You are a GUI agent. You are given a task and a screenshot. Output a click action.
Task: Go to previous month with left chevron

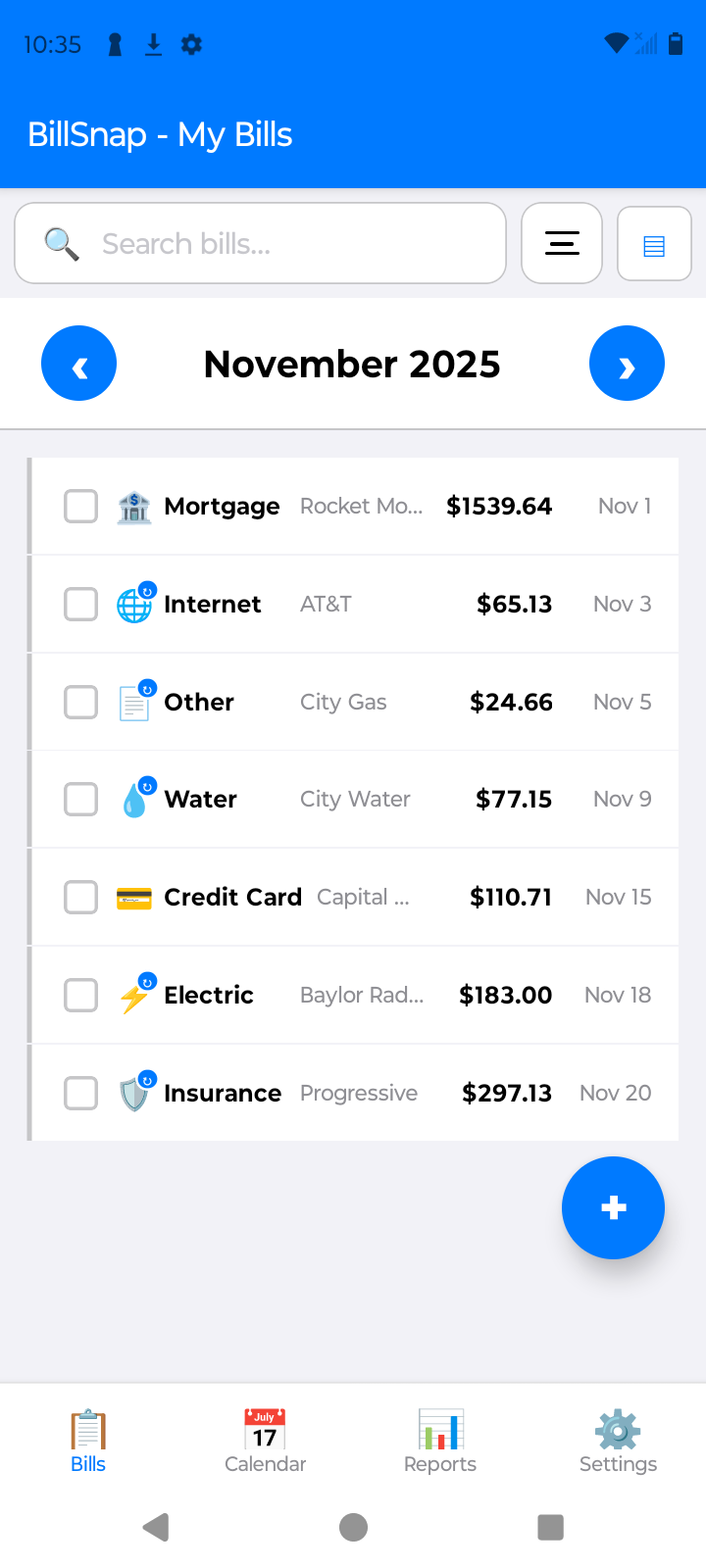78,363
